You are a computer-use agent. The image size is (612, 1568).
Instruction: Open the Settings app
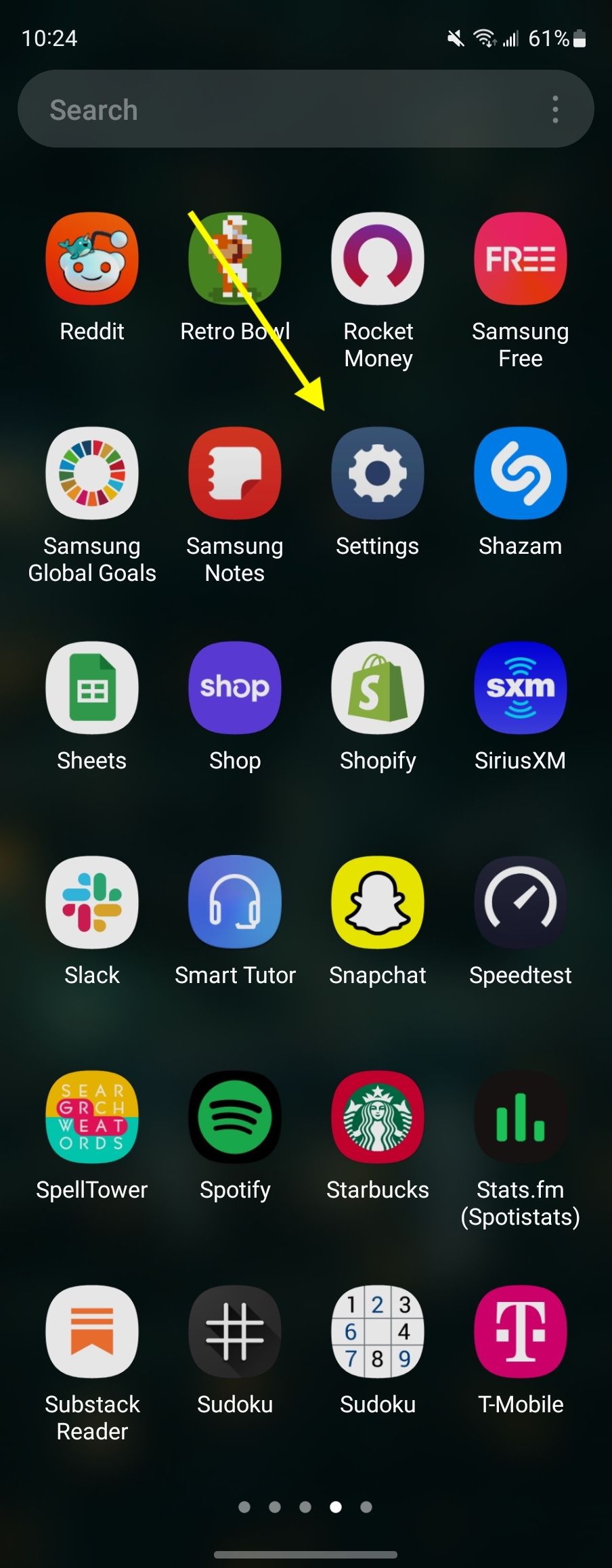(x=377, y=474)
